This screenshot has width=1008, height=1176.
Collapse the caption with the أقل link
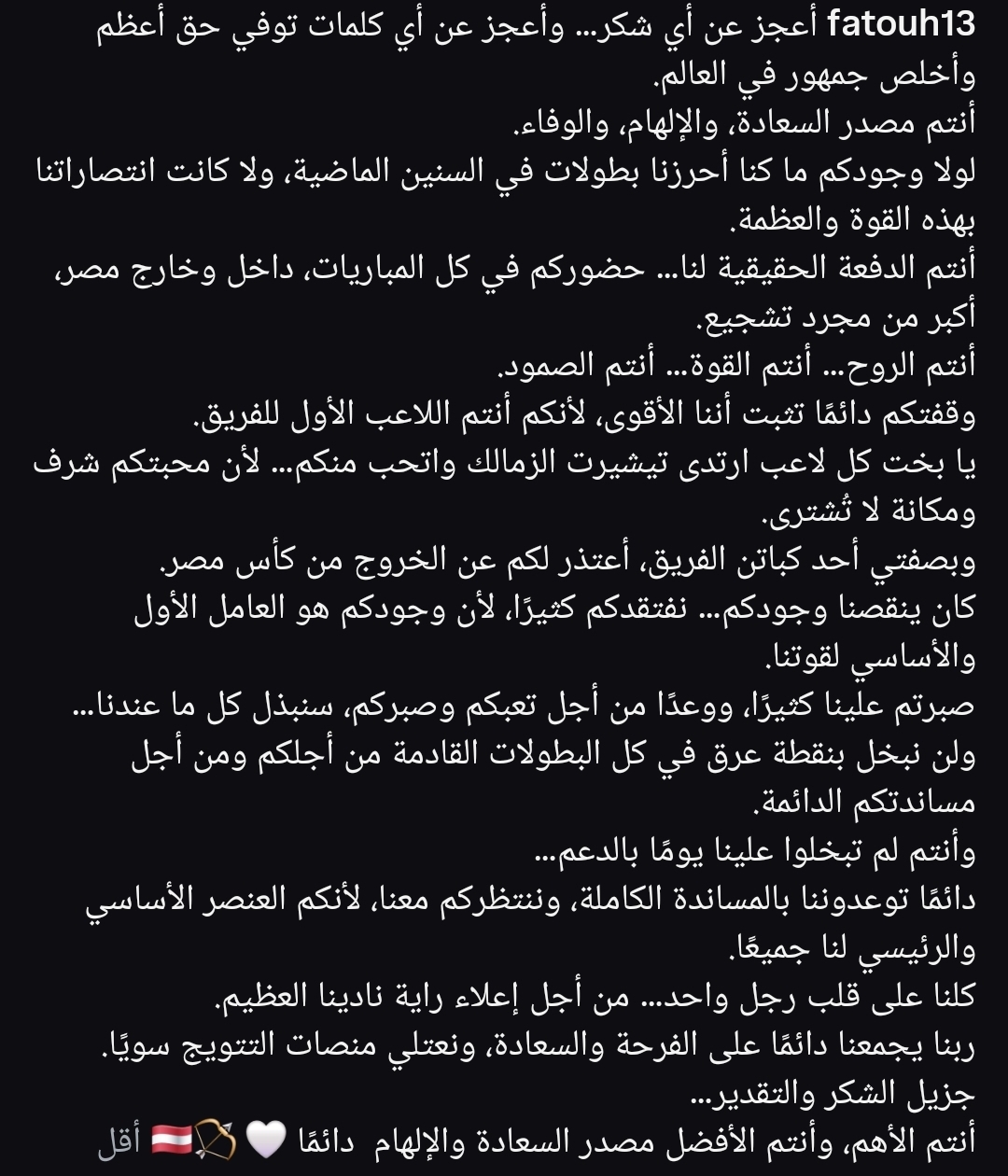tap(118, 1141)
